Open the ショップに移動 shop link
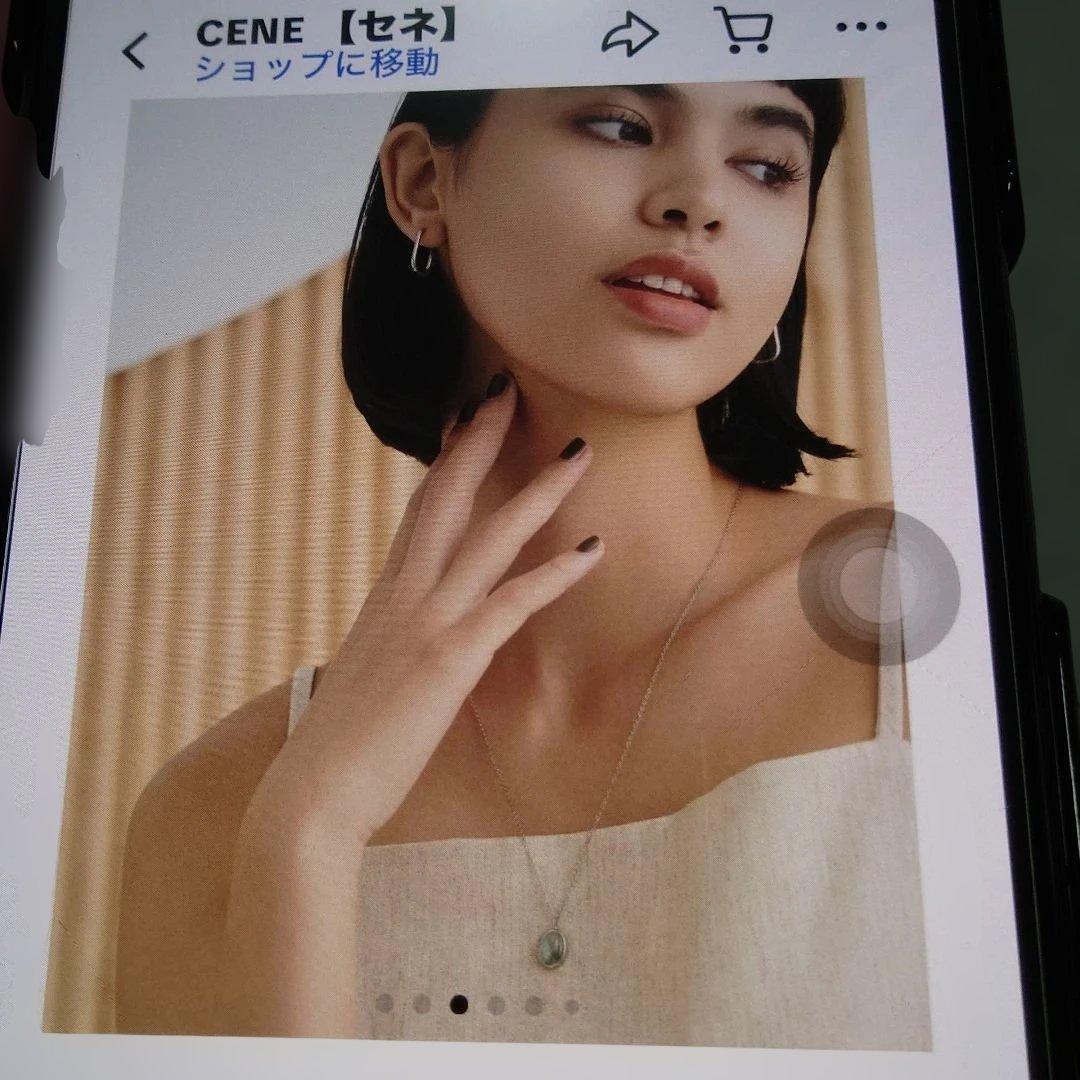 point(316,66)
